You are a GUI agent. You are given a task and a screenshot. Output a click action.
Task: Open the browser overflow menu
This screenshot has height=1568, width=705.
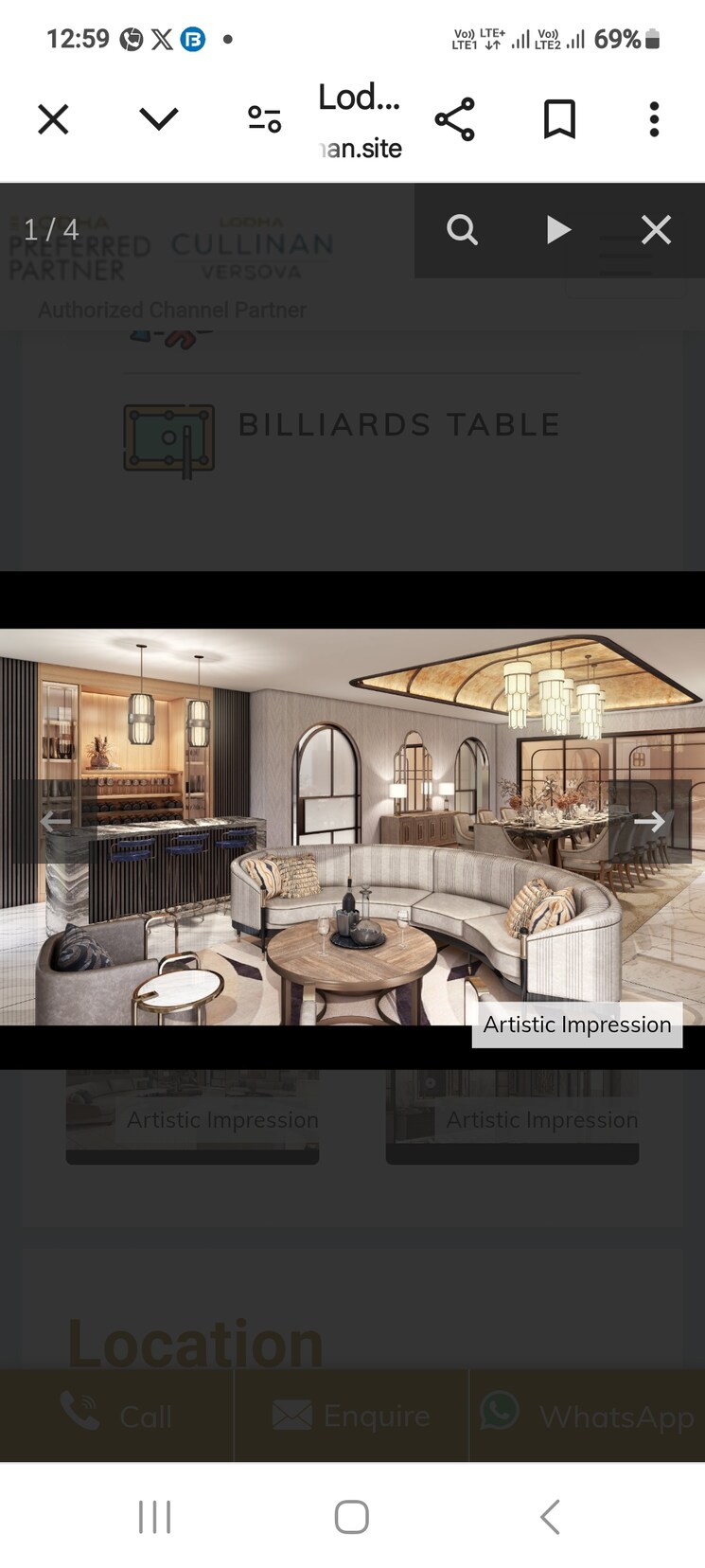tap(654, 119)
